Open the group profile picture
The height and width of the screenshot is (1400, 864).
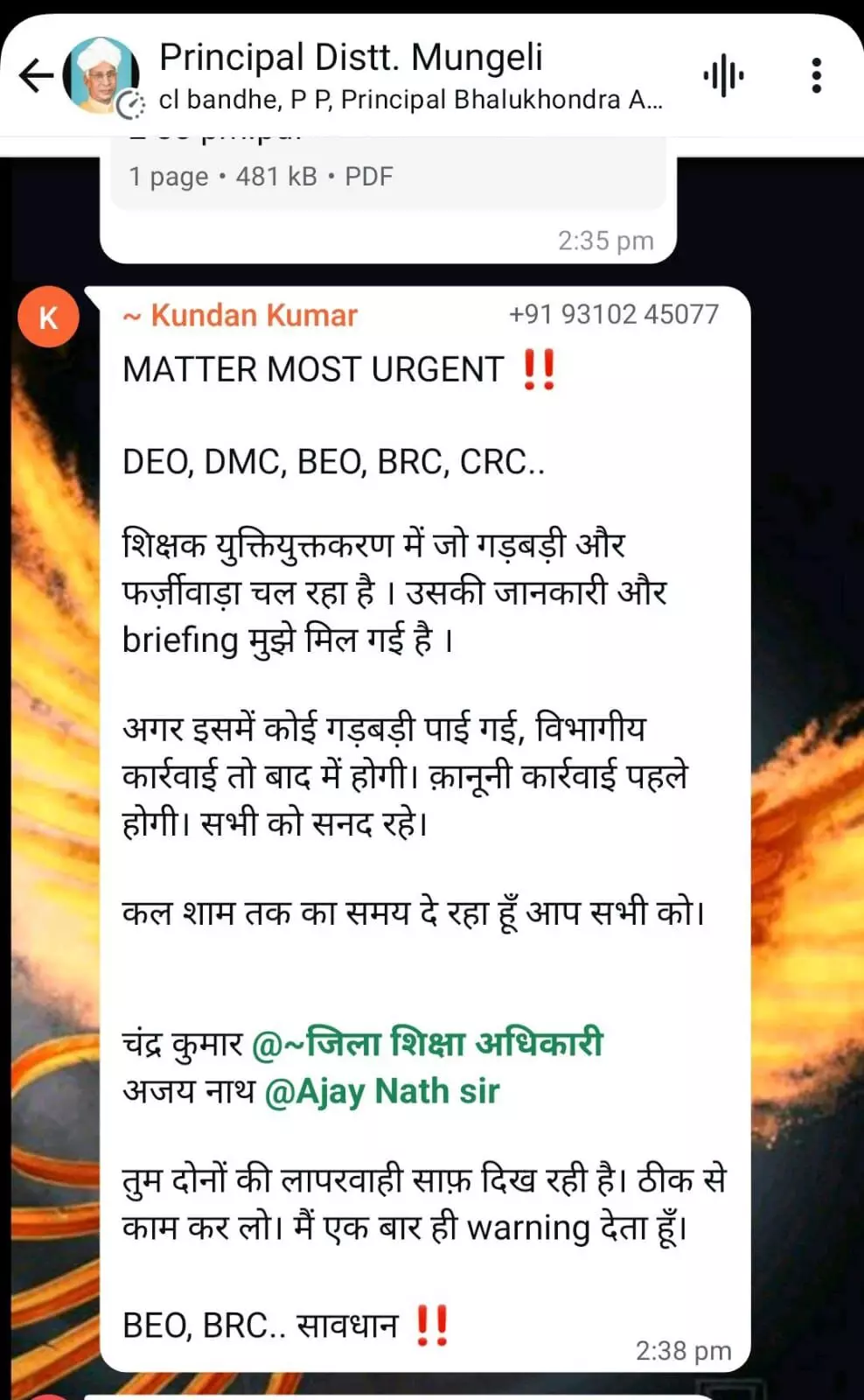[x=102, y=75]
